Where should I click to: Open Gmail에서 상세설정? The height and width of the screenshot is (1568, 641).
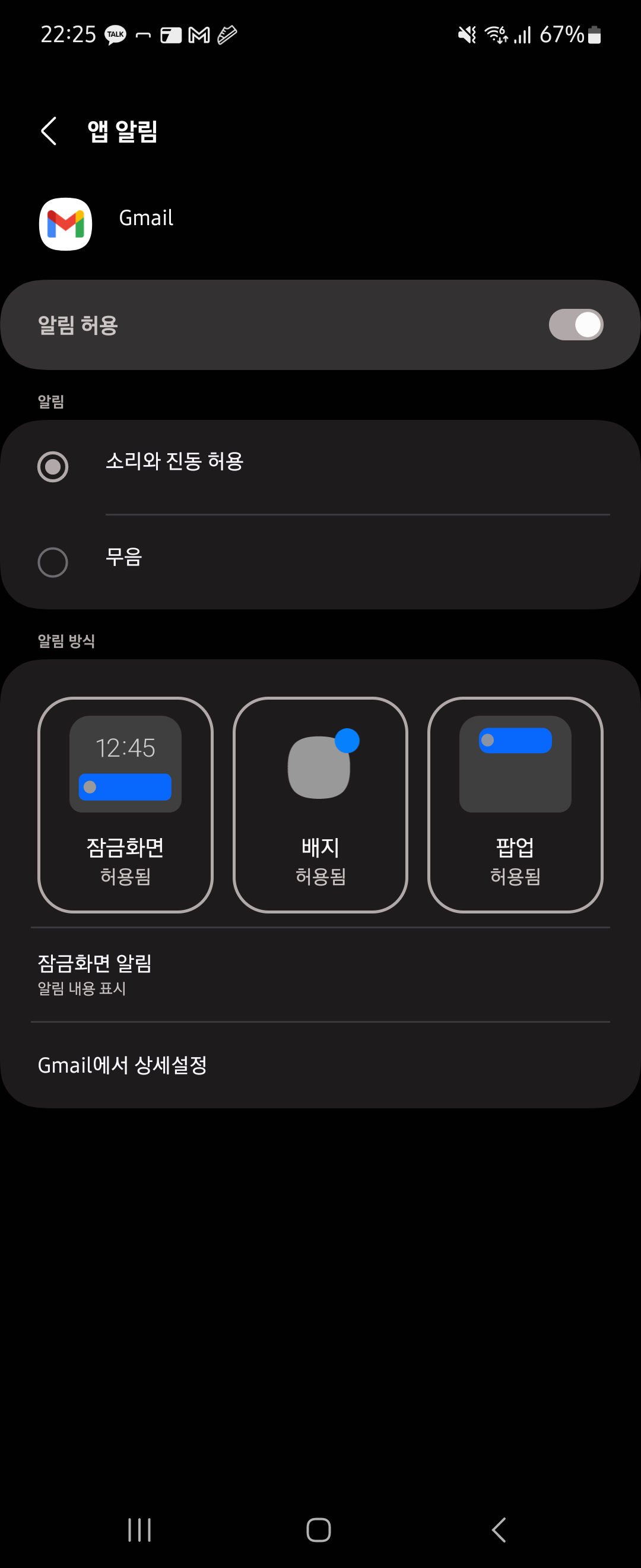320,1065
